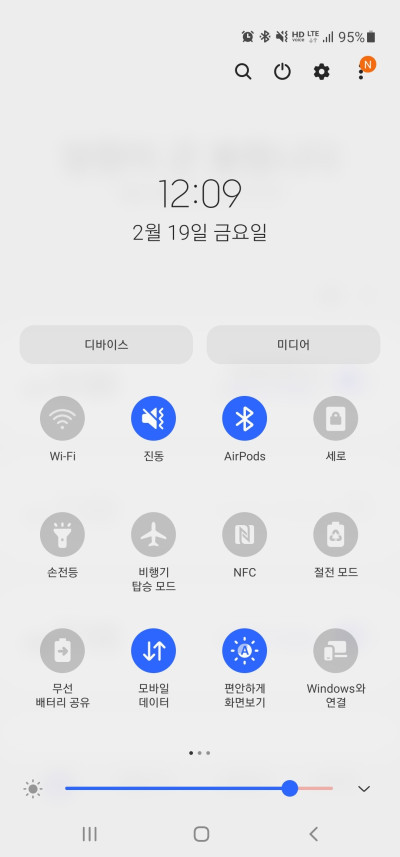The height and width of the screenshot is (857, 400).
Task: Open the more options menu
Action: [x=361, y=72]
